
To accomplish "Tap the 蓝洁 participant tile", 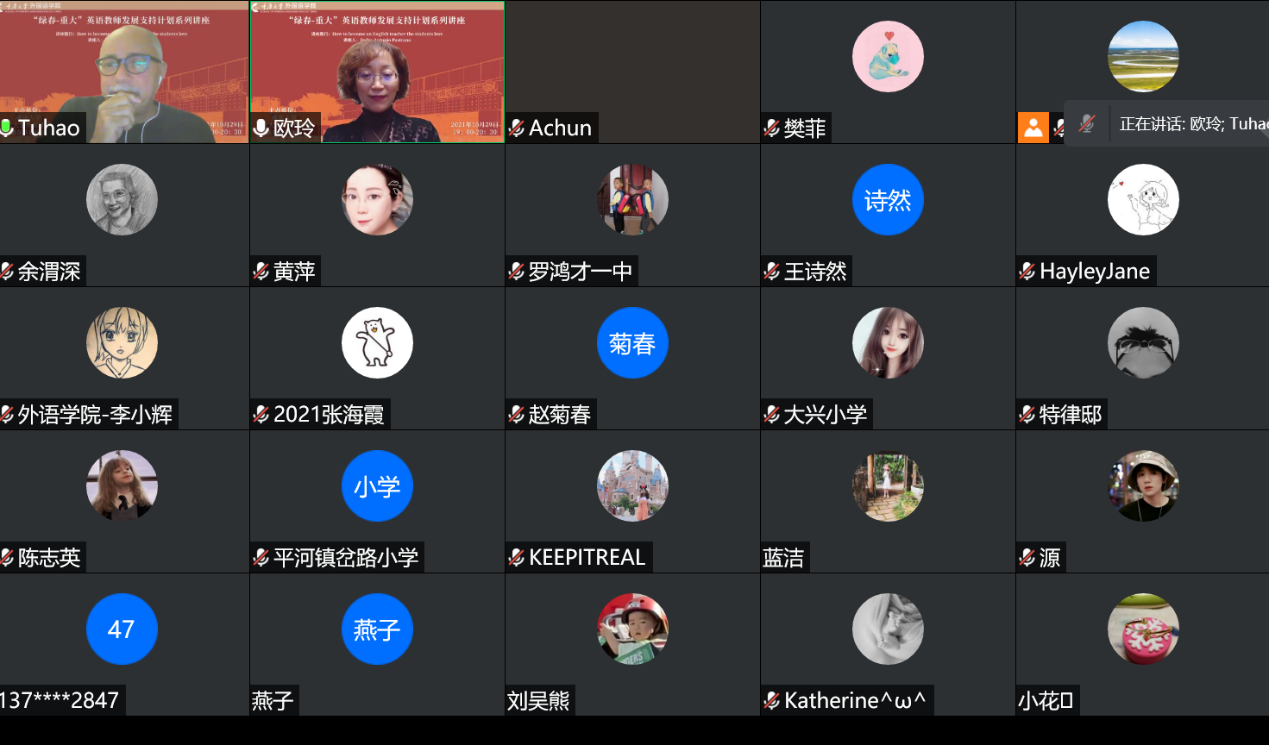I will [x=887, y=501].
